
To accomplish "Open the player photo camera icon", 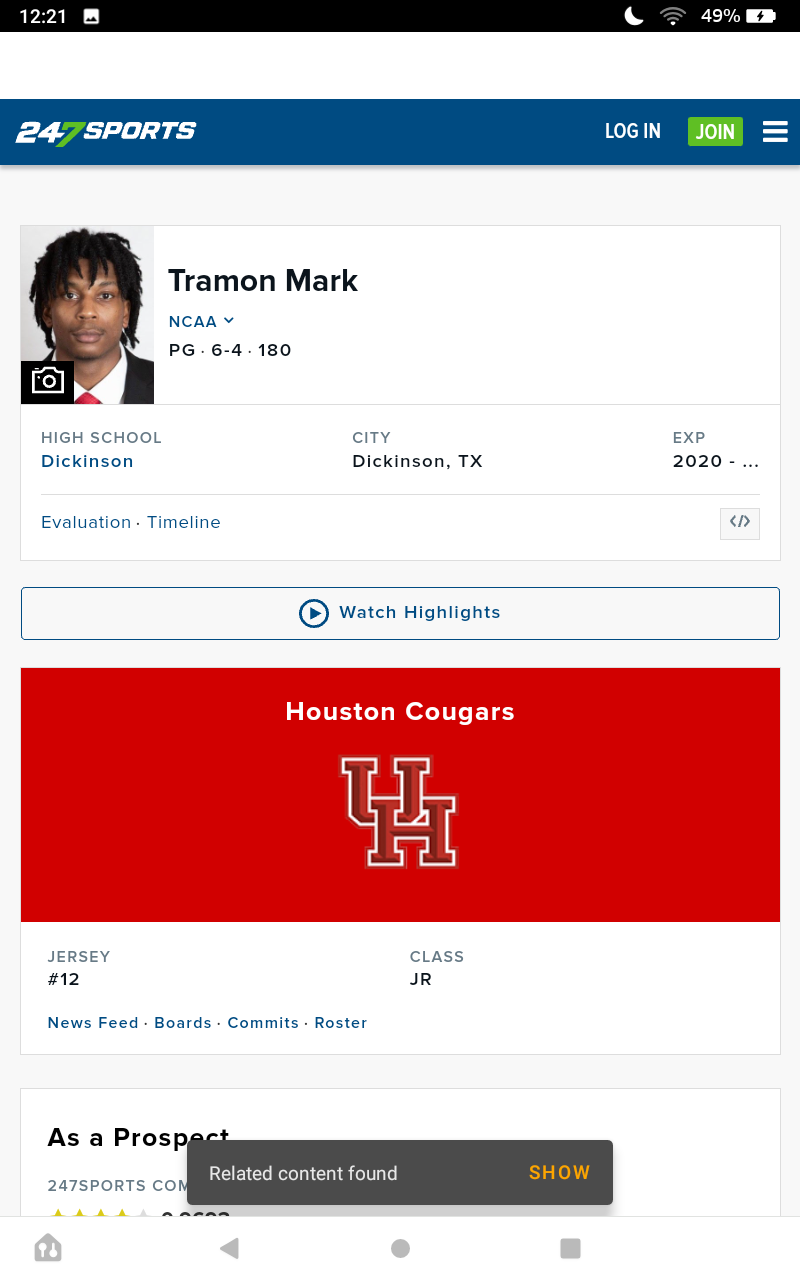I will click(47, 381).
